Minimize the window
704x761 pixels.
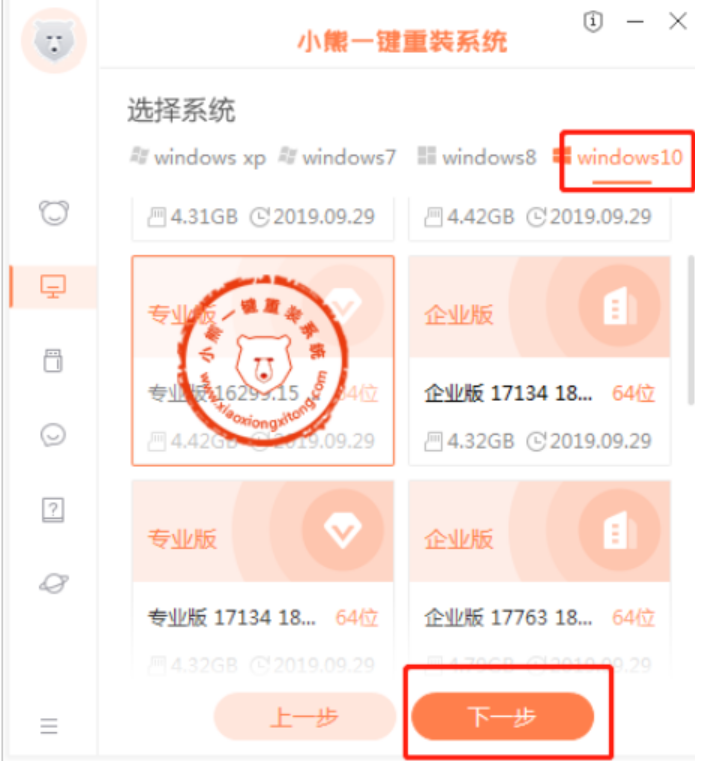pyautogui.click(x=635, y=21)
